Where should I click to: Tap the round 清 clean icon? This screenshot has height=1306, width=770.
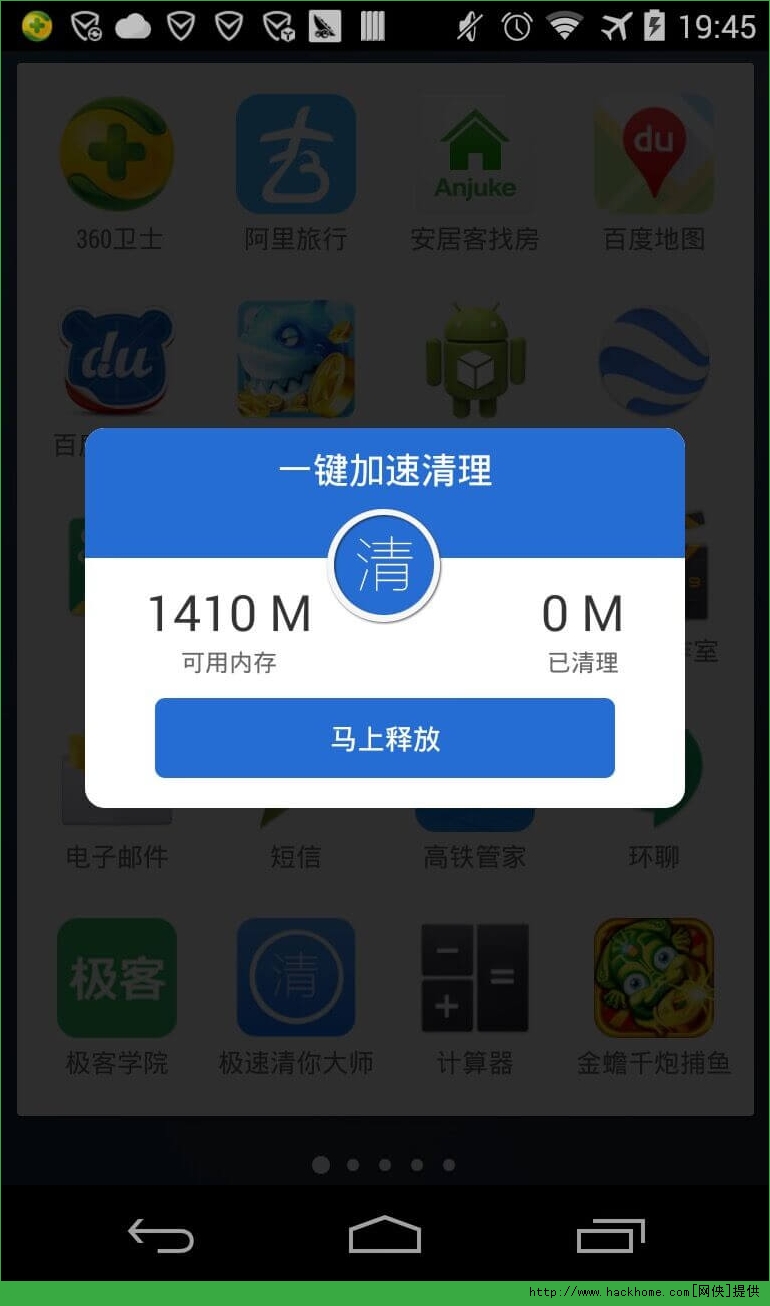tap(384, 566)
